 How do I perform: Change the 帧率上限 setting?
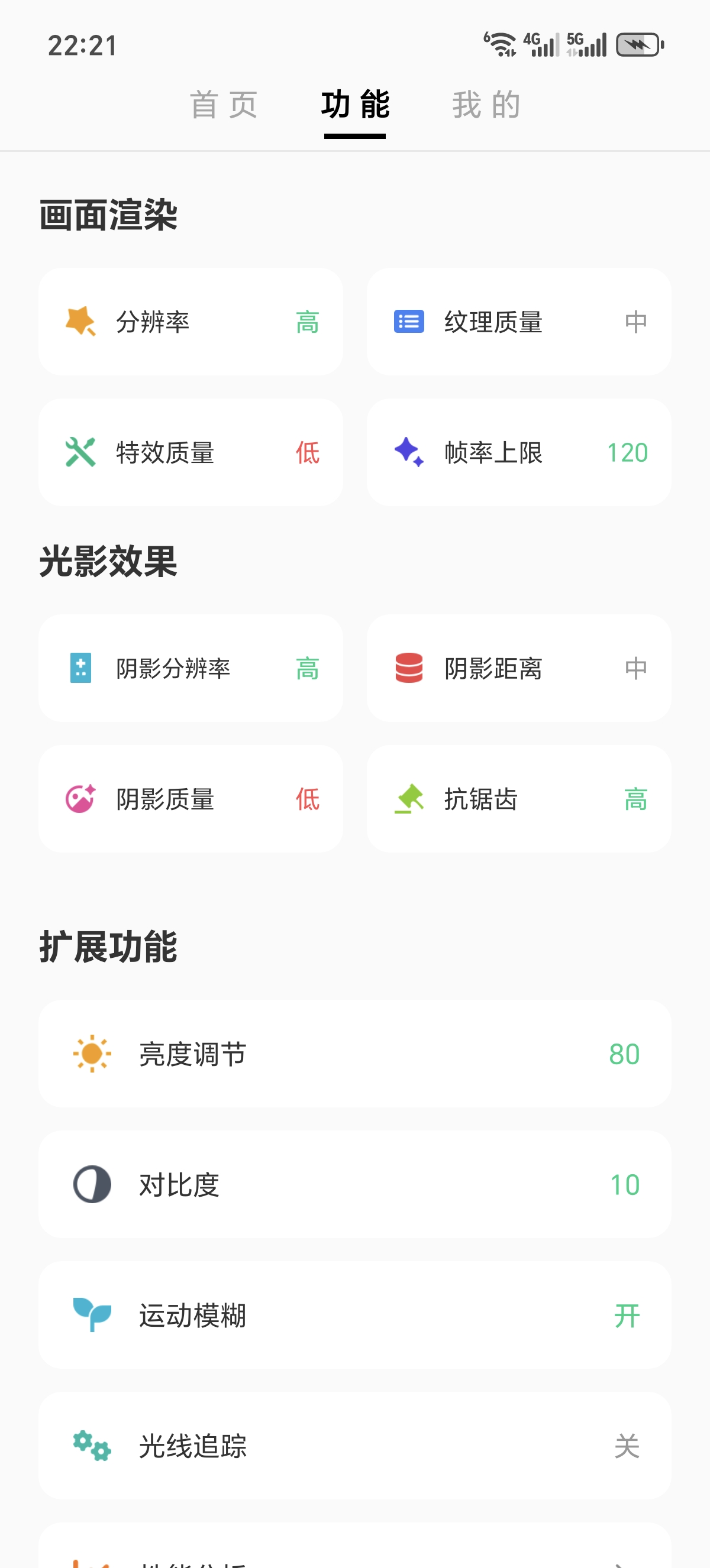click(x=519, y=452)
